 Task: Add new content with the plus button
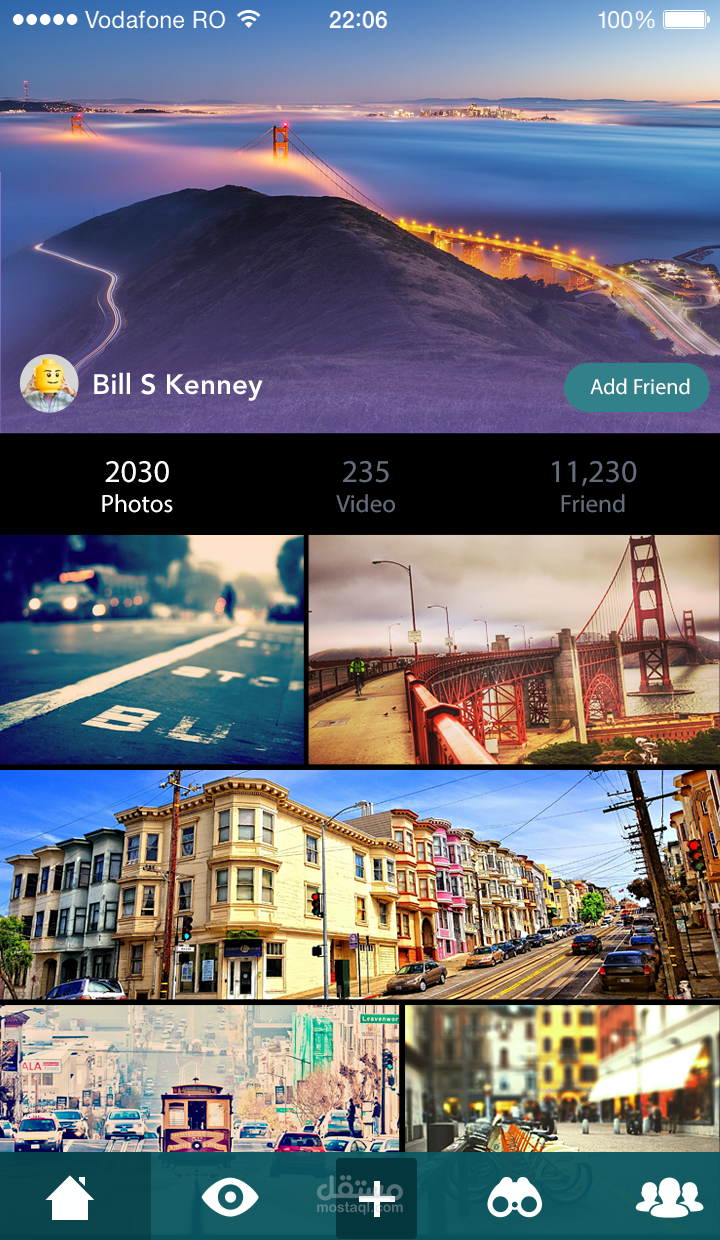(x=377, y=1198)
